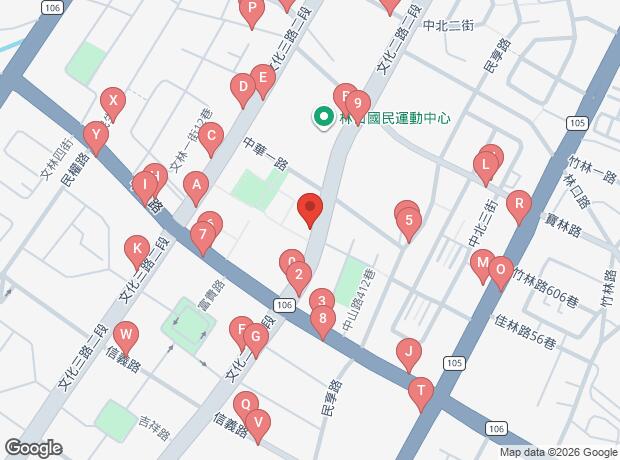Screen dimensions: 620x460
Task: Open the 林口國民運動中心 place icon
Action: coord(324,117)
